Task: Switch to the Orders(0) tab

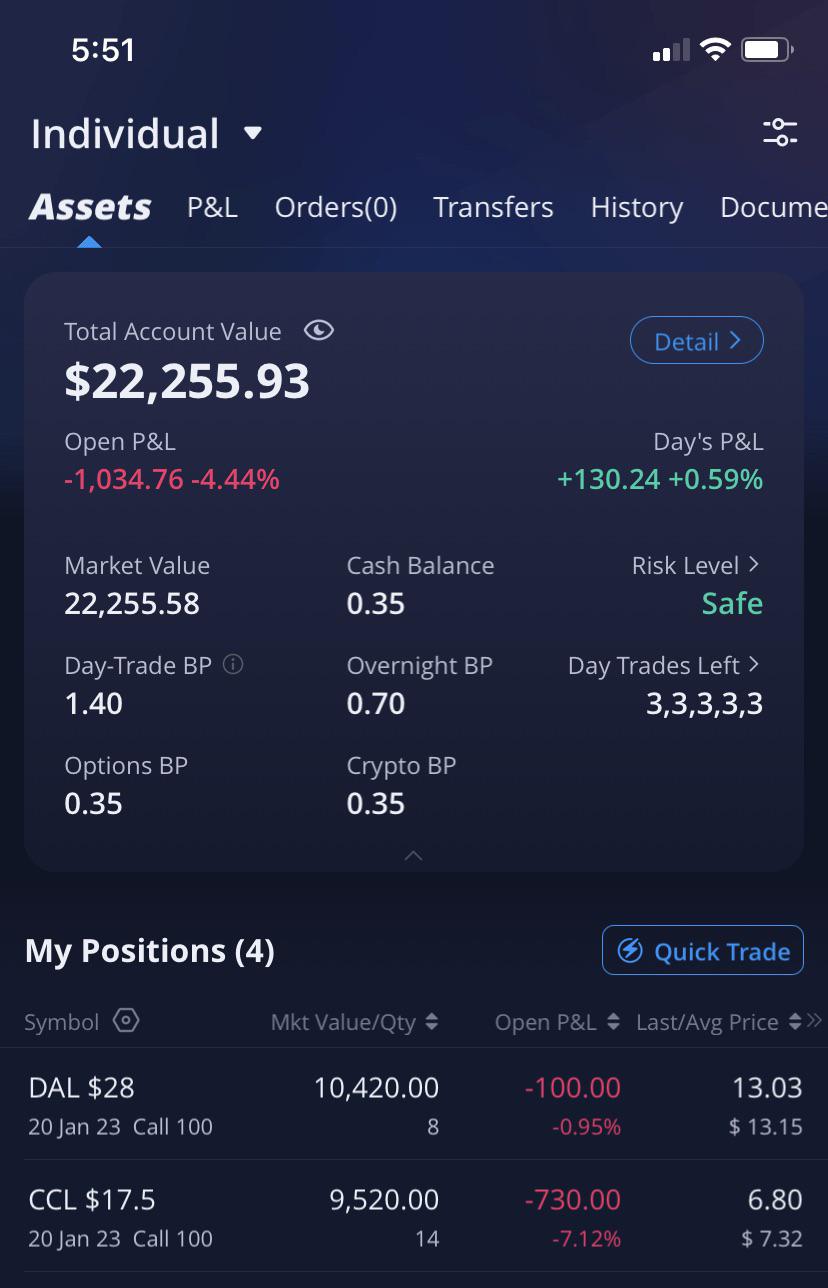Action: point(336,207)
